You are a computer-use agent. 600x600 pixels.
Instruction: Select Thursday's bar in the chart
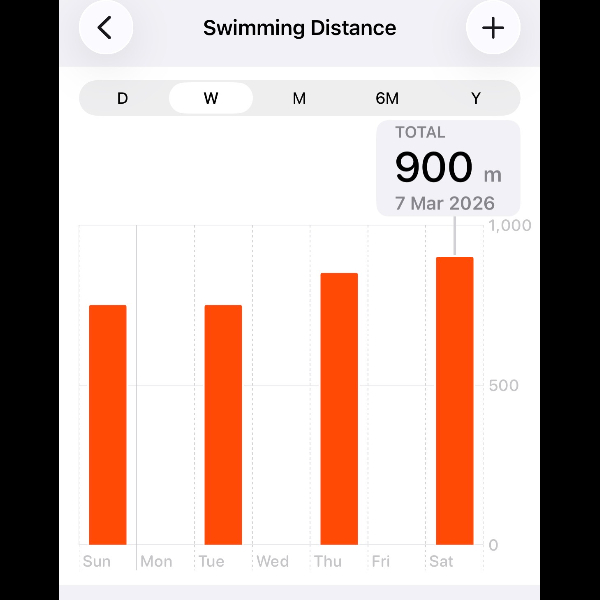(339, 410)
